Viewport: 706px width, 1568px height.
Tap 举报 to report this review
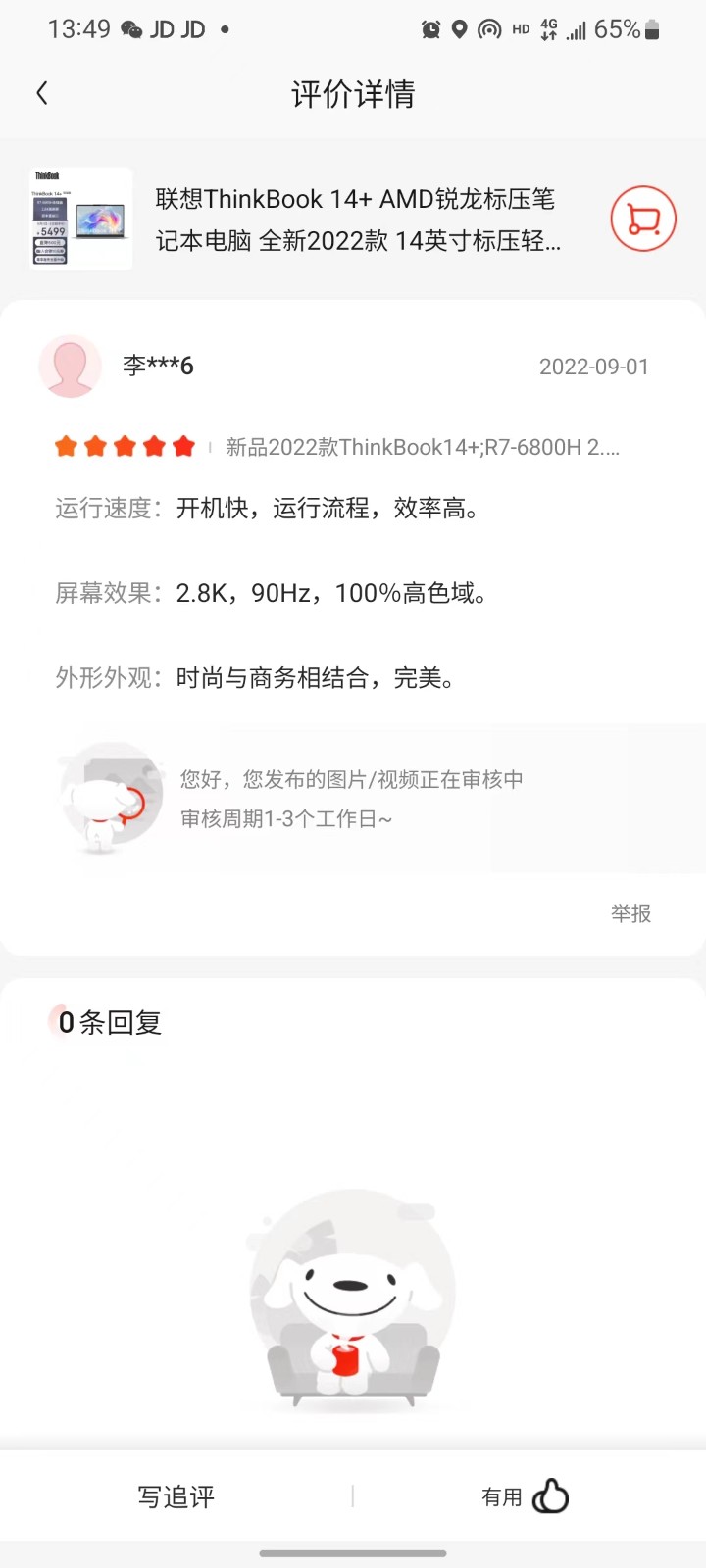[630, 913]
